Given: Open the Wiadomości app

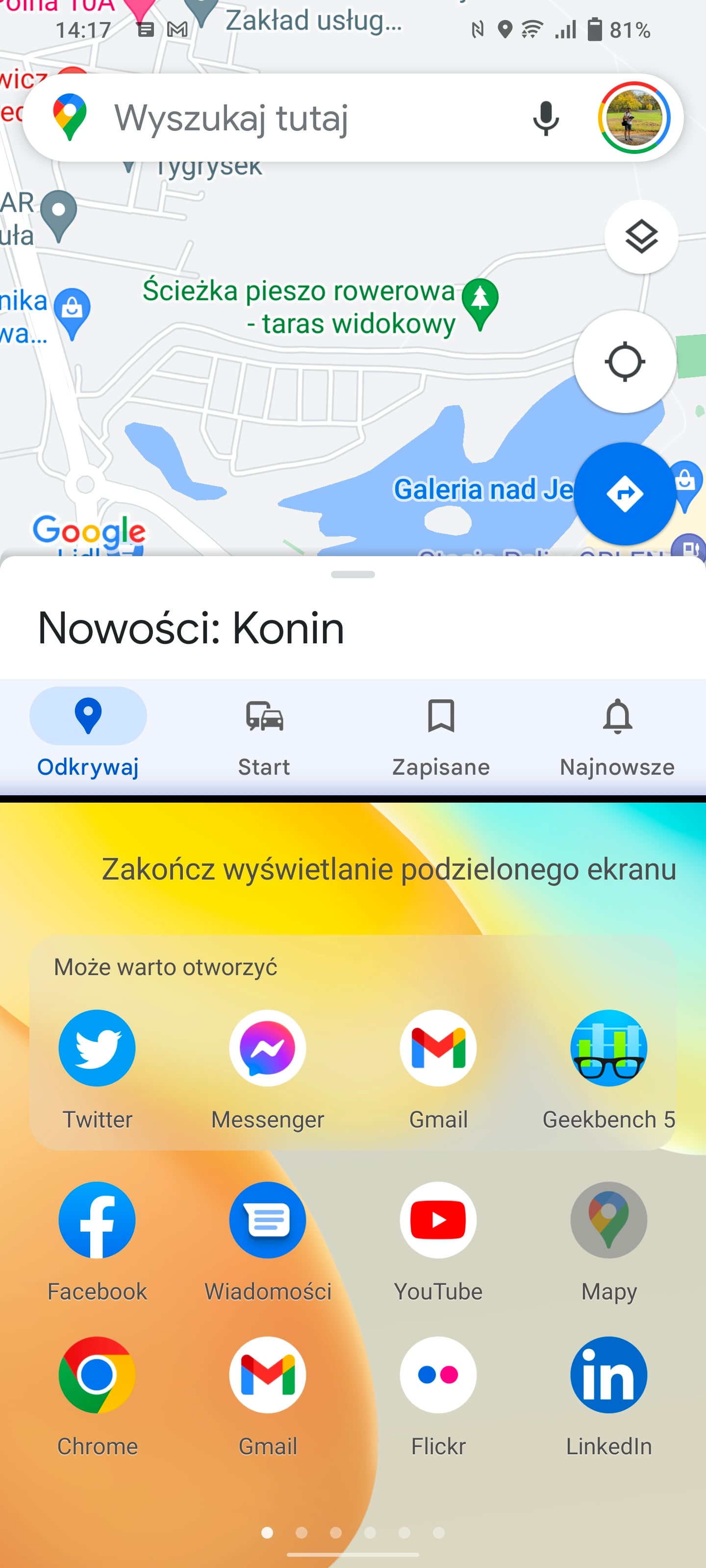Looking at the screenshot, I should coord(267,1220).
